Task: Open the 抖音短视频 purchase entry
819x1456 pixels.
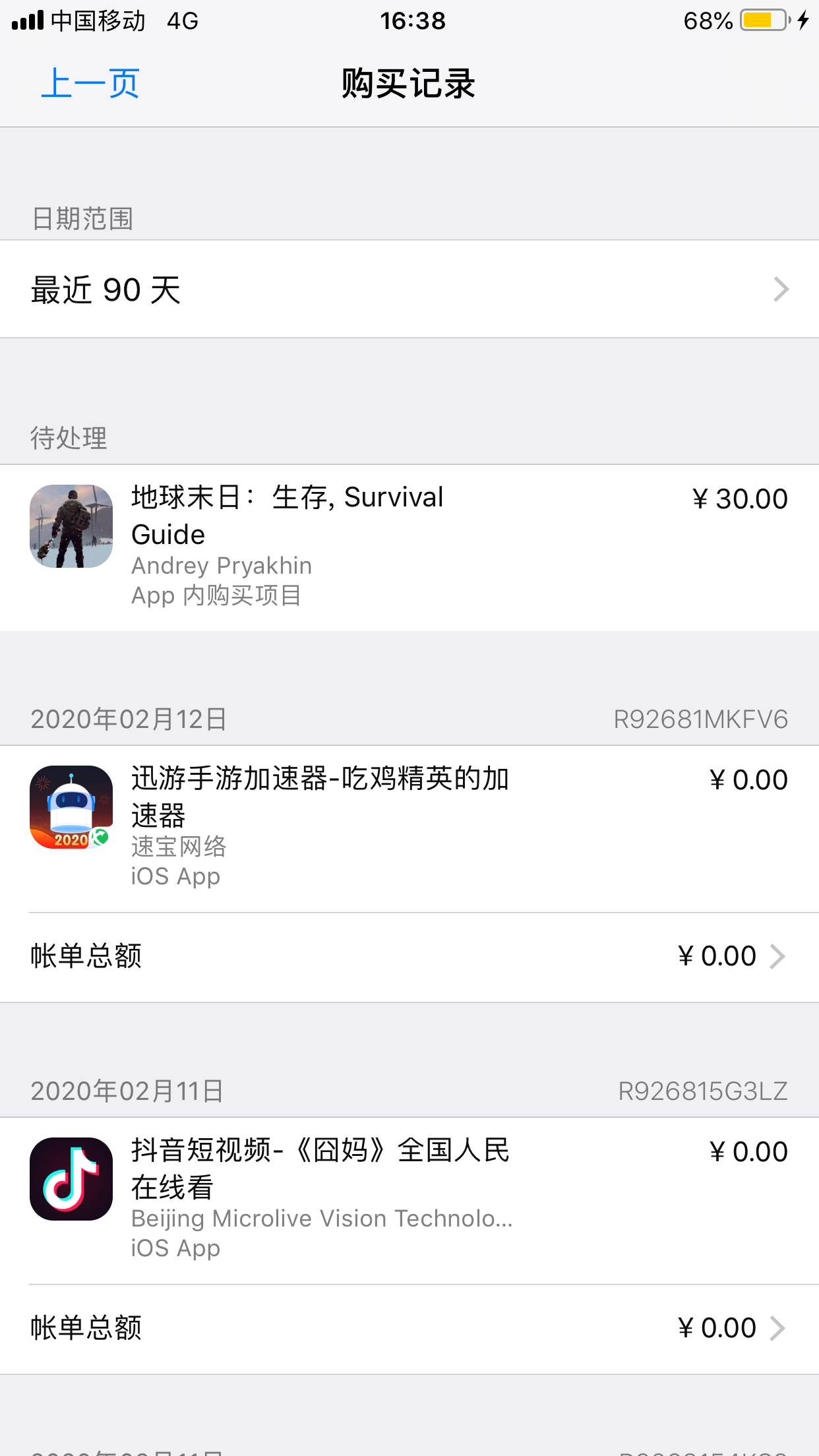Action: click(409, 1199)
